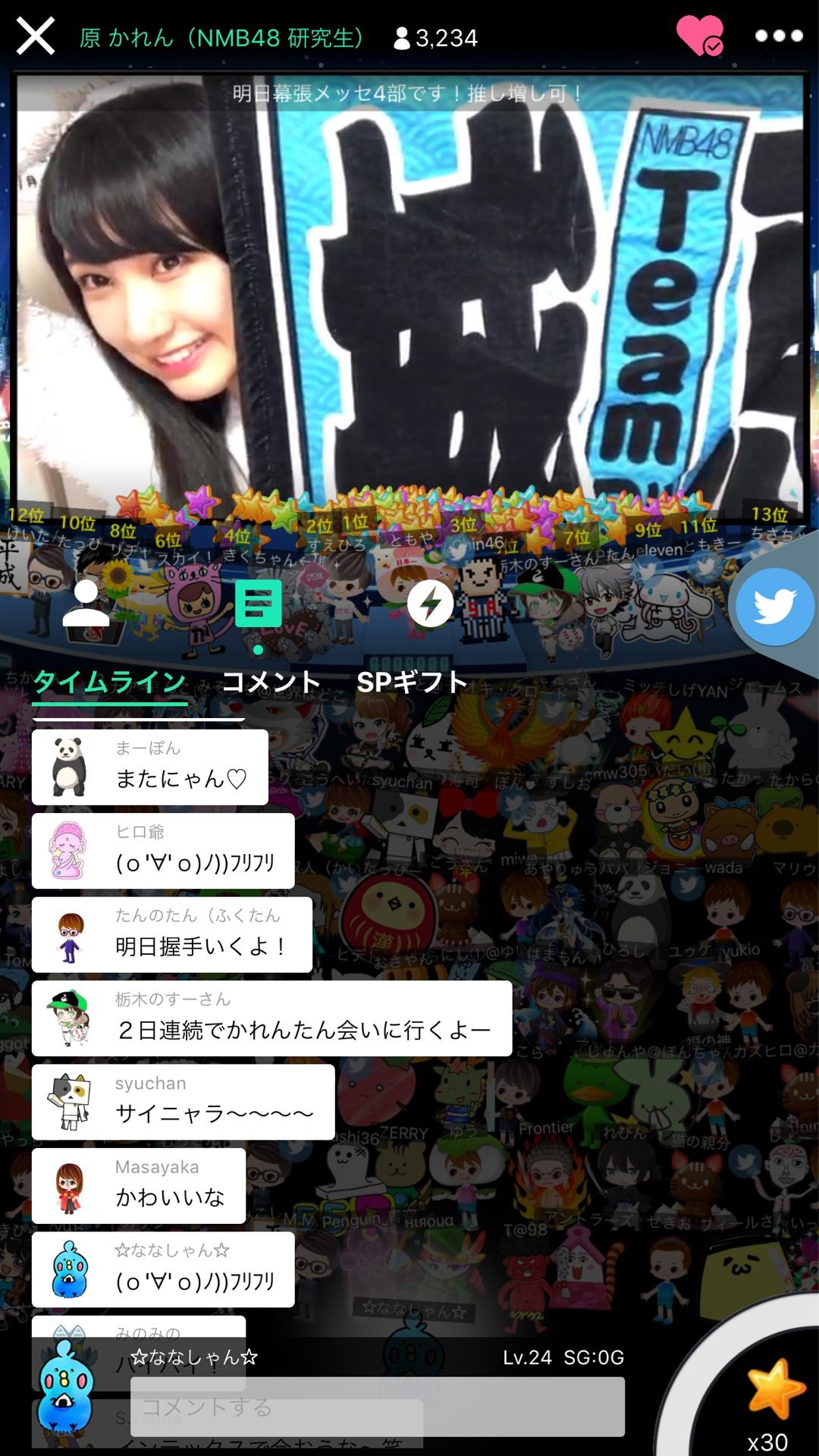Screen dimensions: 819x1456
Task: Open ヒロ爺's timeline comment
Action: pyautogui.click(x=163, y=851)
